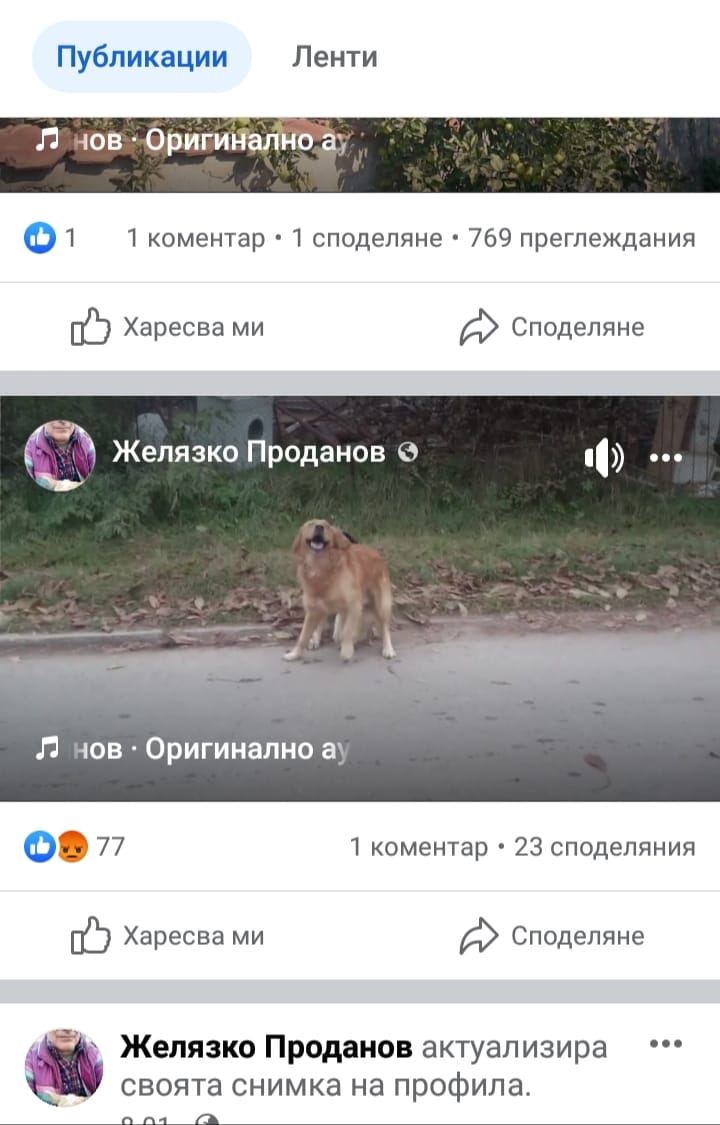Switch to the Ленти tab
The width and height of the screenshot is (720, 1125).
pos(334,57)
